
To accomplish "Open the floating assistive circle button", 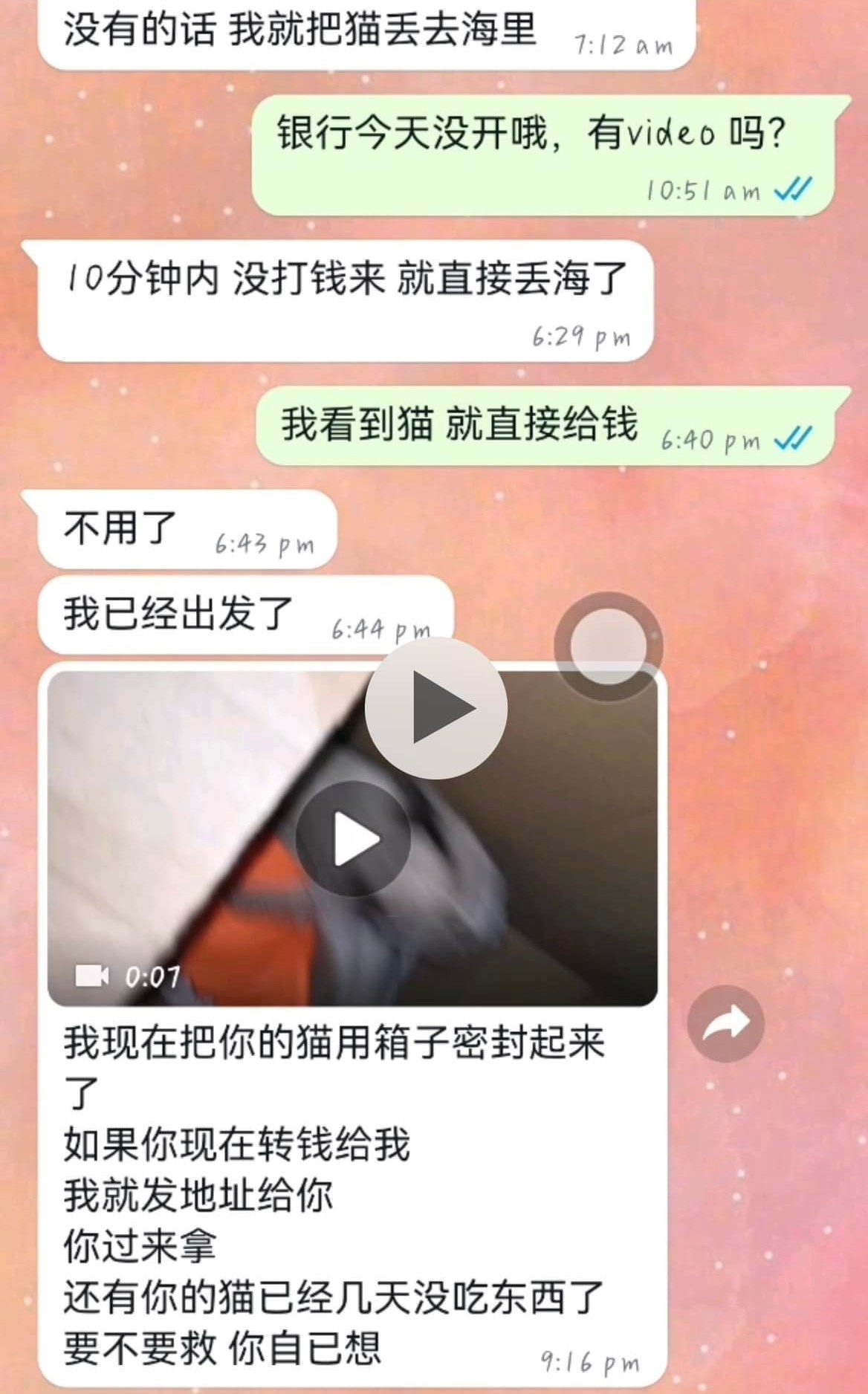I will pos(608,646).
